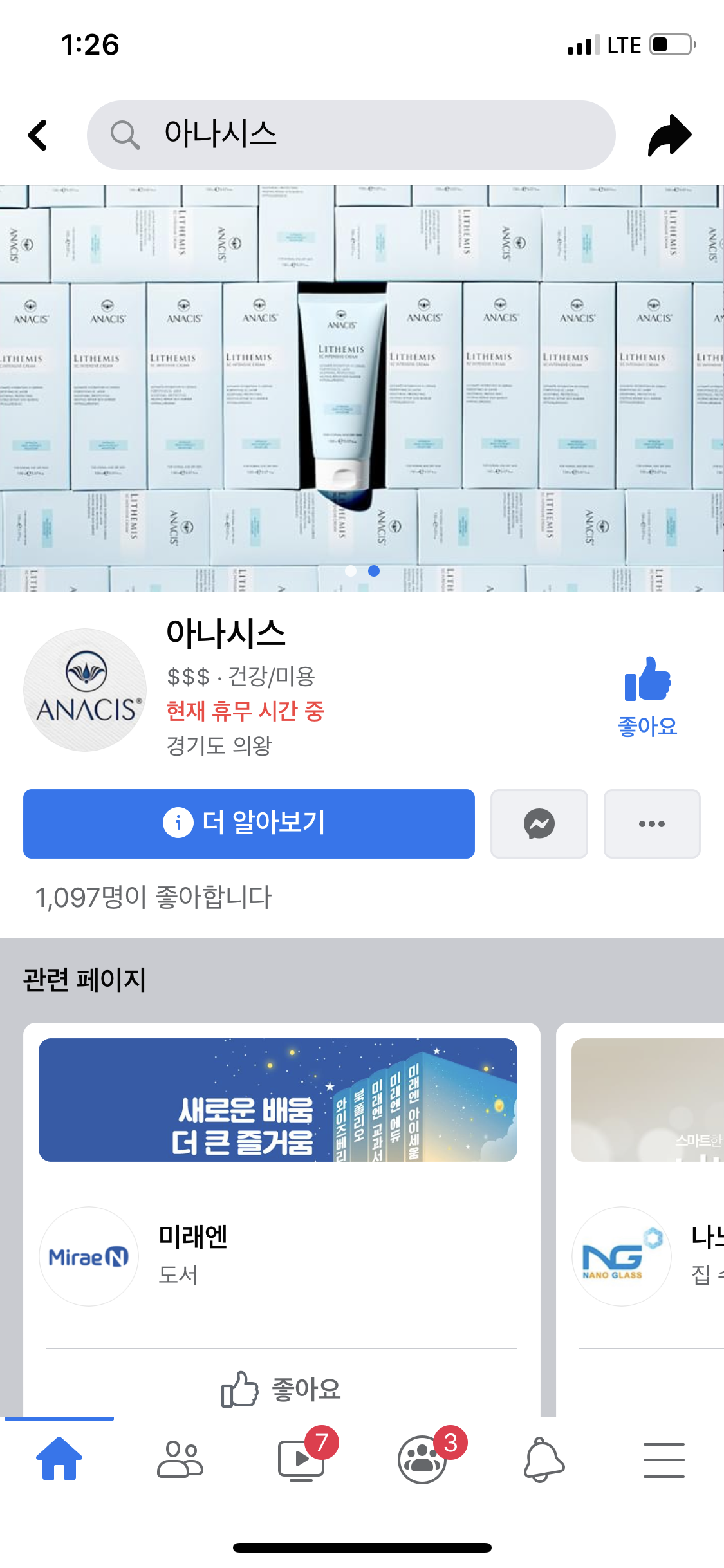Switch to the Friends tab
The width and height of the screenshot is (724, 1568).
click(x=180, y=1459)
